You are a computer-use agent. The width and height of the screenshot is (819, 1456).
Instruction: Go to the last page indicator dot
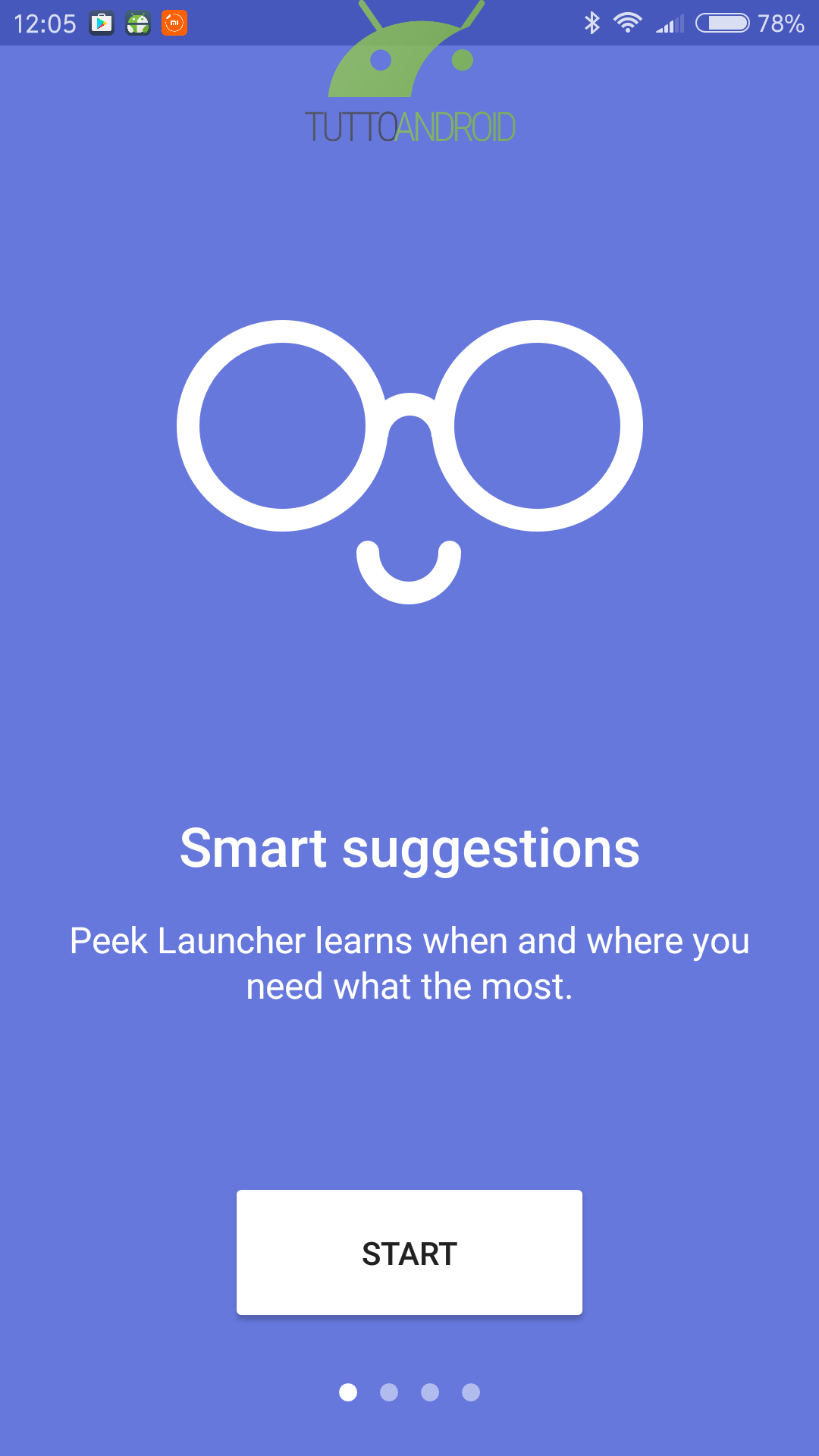coord(471,1392)
